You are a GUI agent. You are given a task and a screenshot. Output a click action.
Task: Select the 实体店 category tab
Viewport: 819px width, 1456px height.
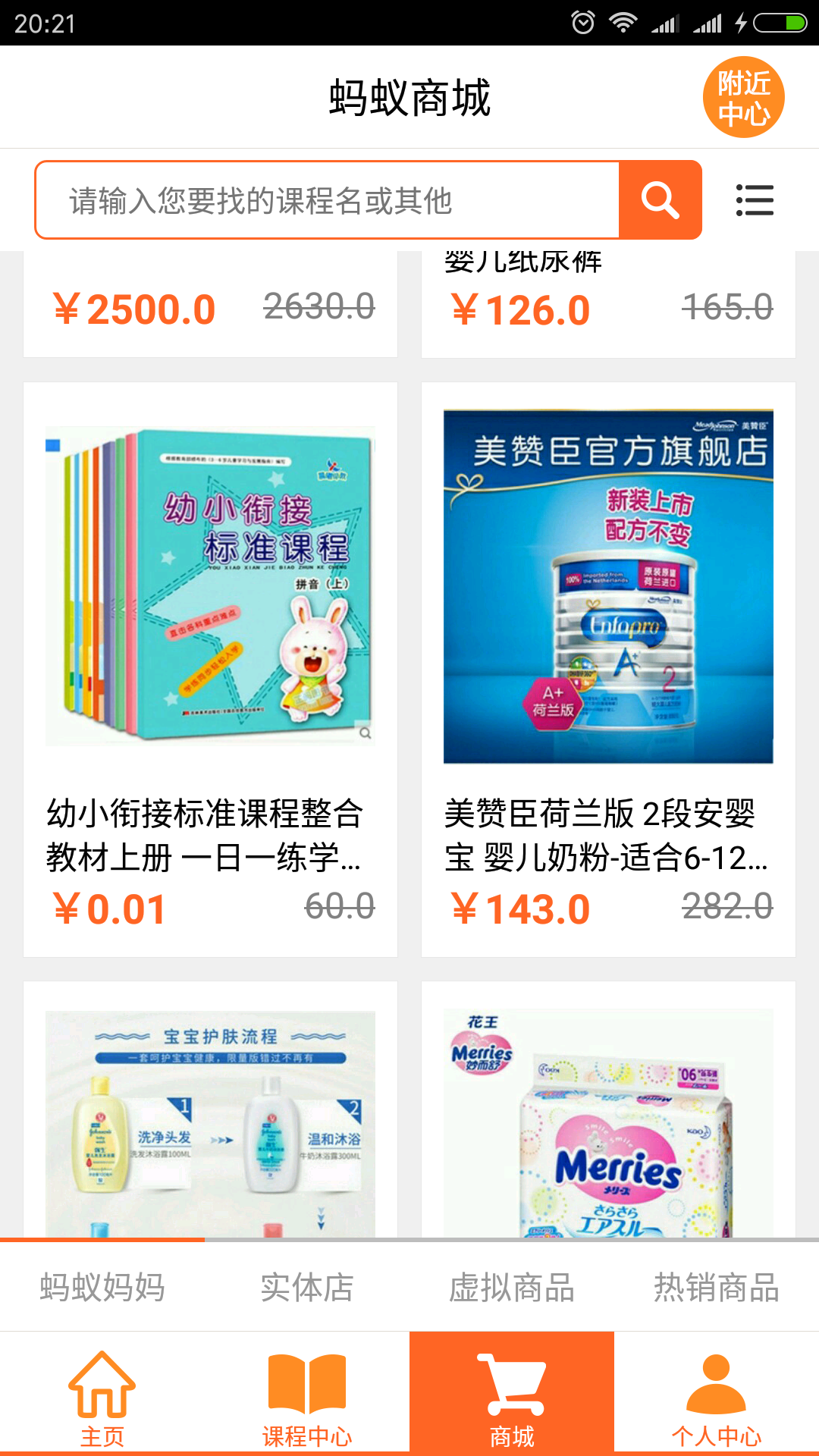(x=307, y=1287)
